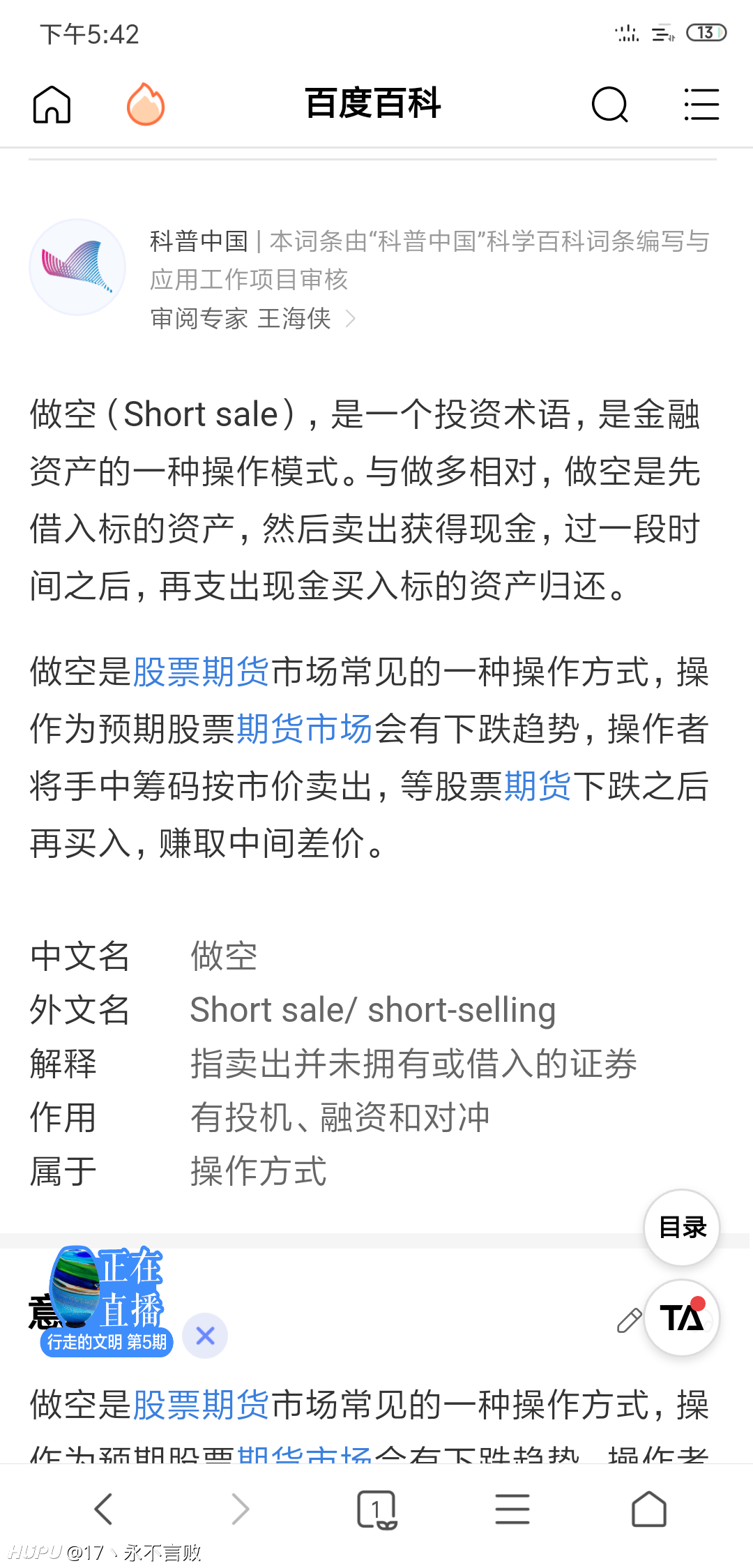This screenshot has height=1568, width=753.
Task: Go to the browser home page
Action: click(649, 1509)
